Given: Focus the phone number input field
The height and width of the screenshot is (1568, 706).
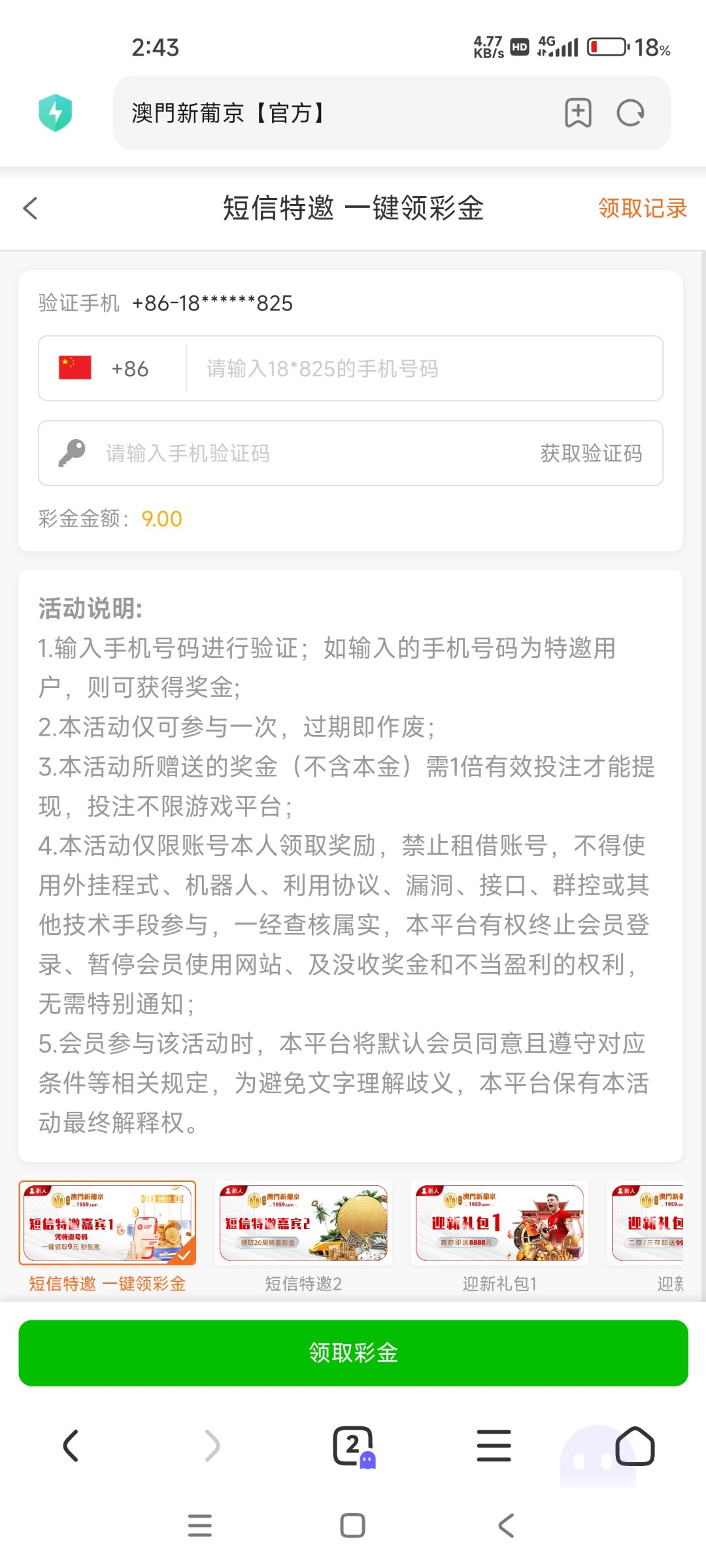Looking at the screenshot, I should [425, 368].
